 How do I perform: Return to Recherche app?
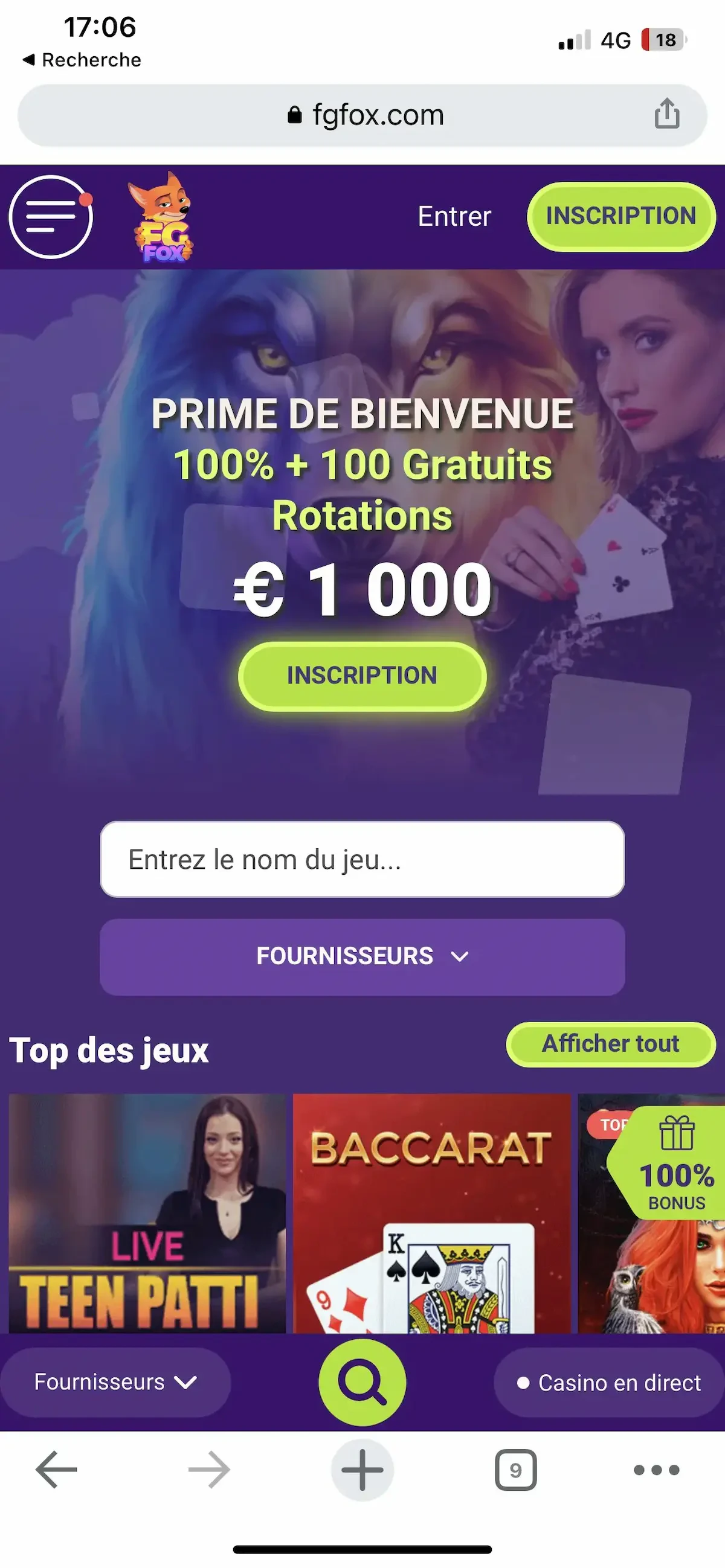pos(82,60)
